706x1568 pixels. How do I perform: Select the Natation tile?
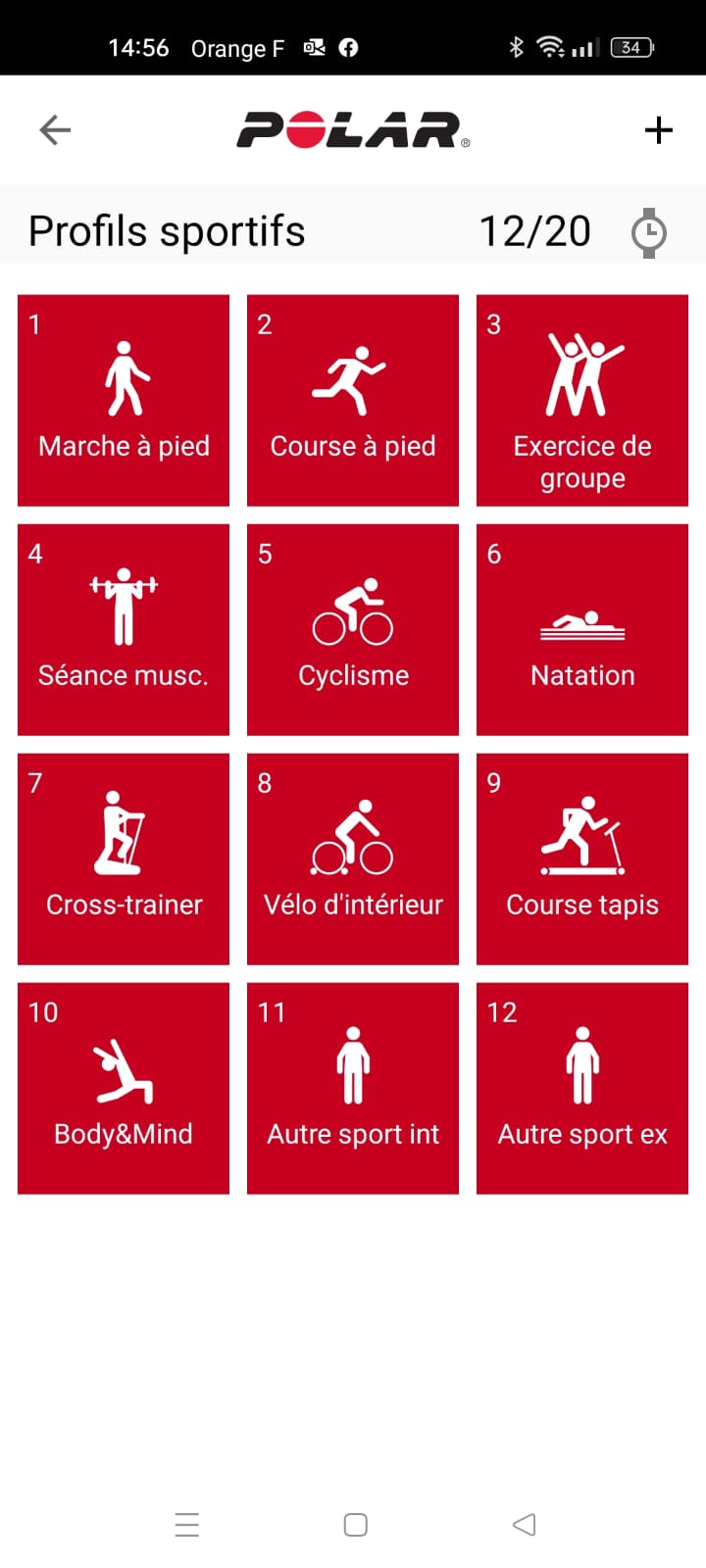click(x=582, y=629)
